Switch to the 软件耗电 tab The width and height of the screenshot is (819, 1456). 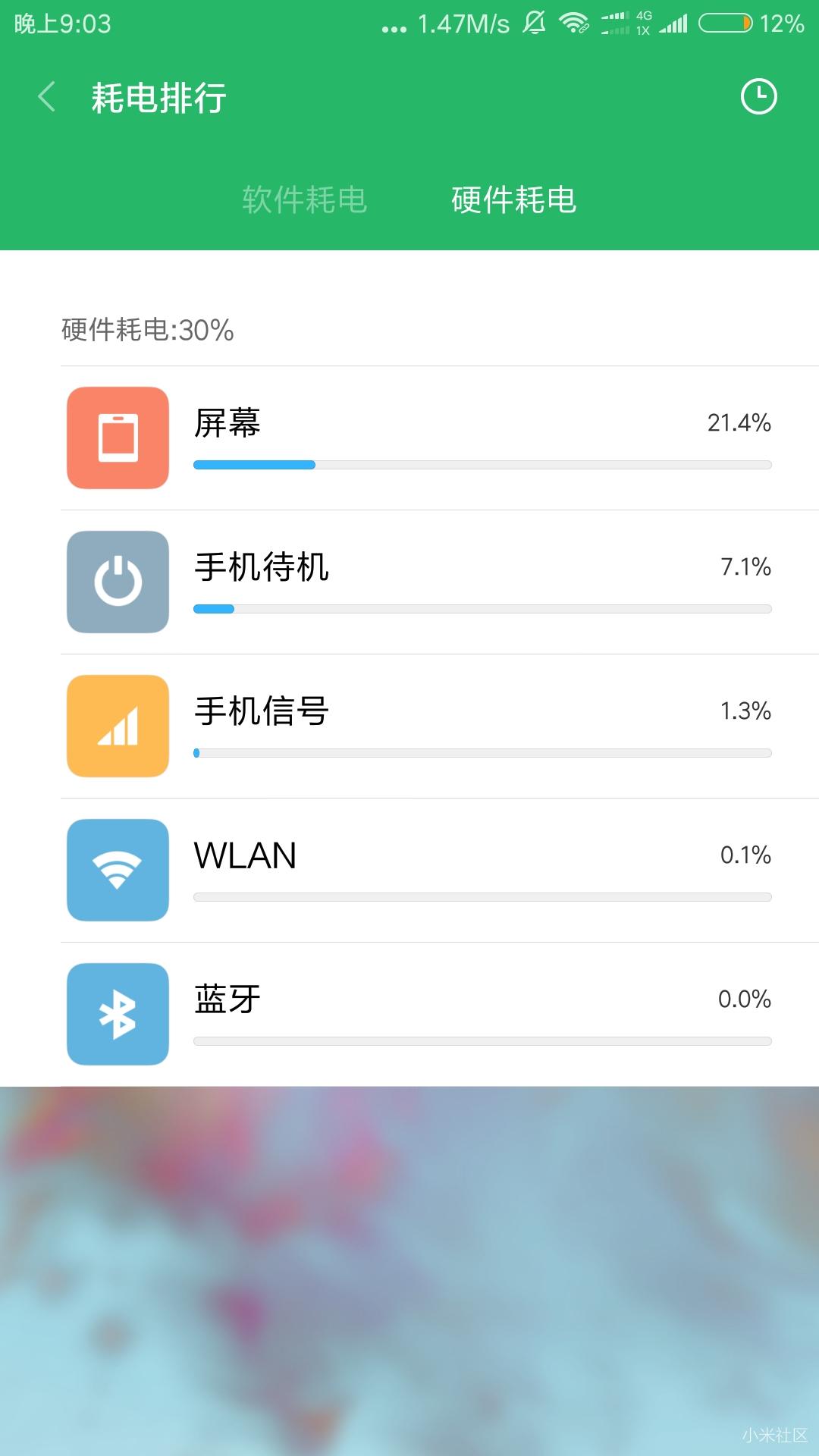[x=303, y=201]
